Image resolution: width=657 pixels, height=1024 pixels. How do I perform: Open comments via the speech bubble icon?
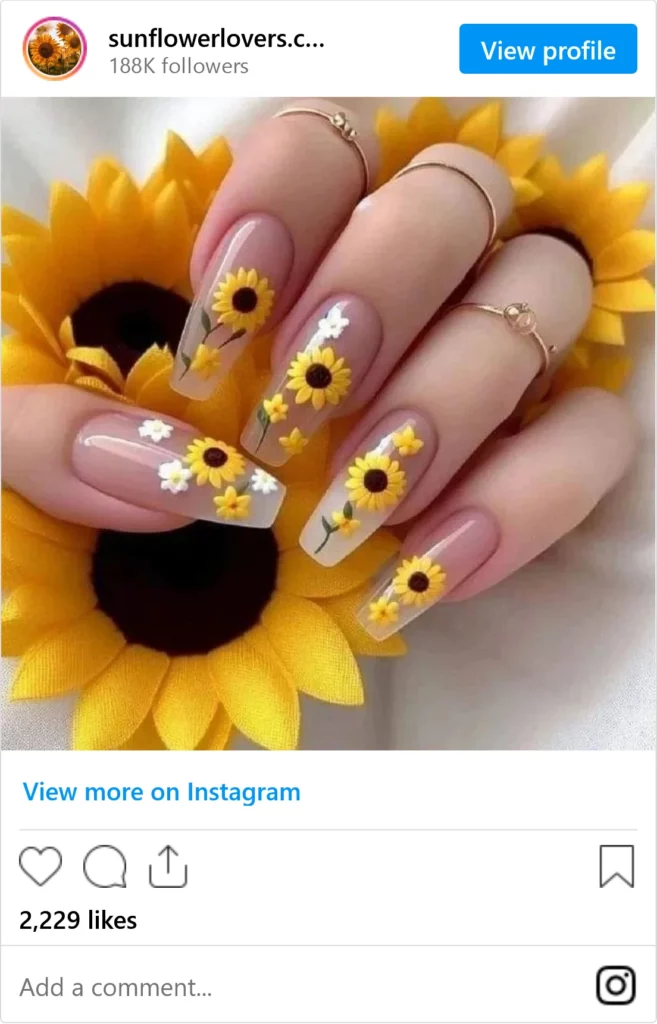[x=104, y=866]
